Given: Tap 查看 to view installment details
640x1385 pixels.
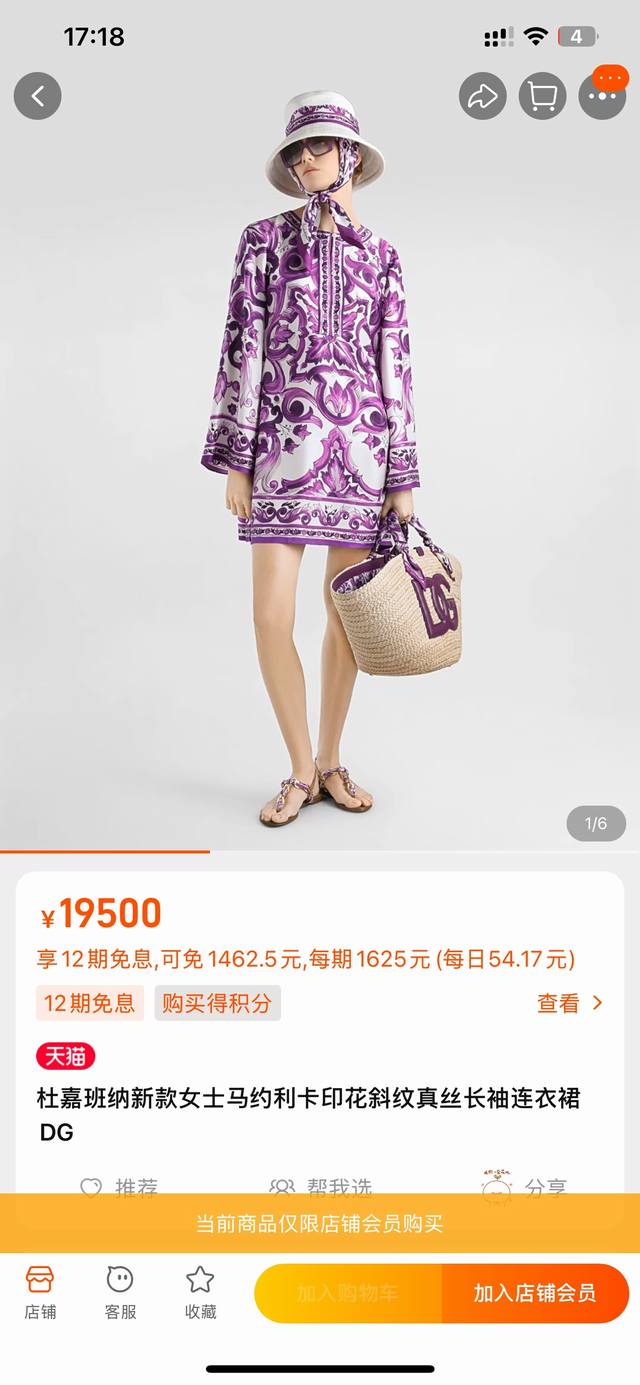Looking at the screenshot, I should (570, 1003).
